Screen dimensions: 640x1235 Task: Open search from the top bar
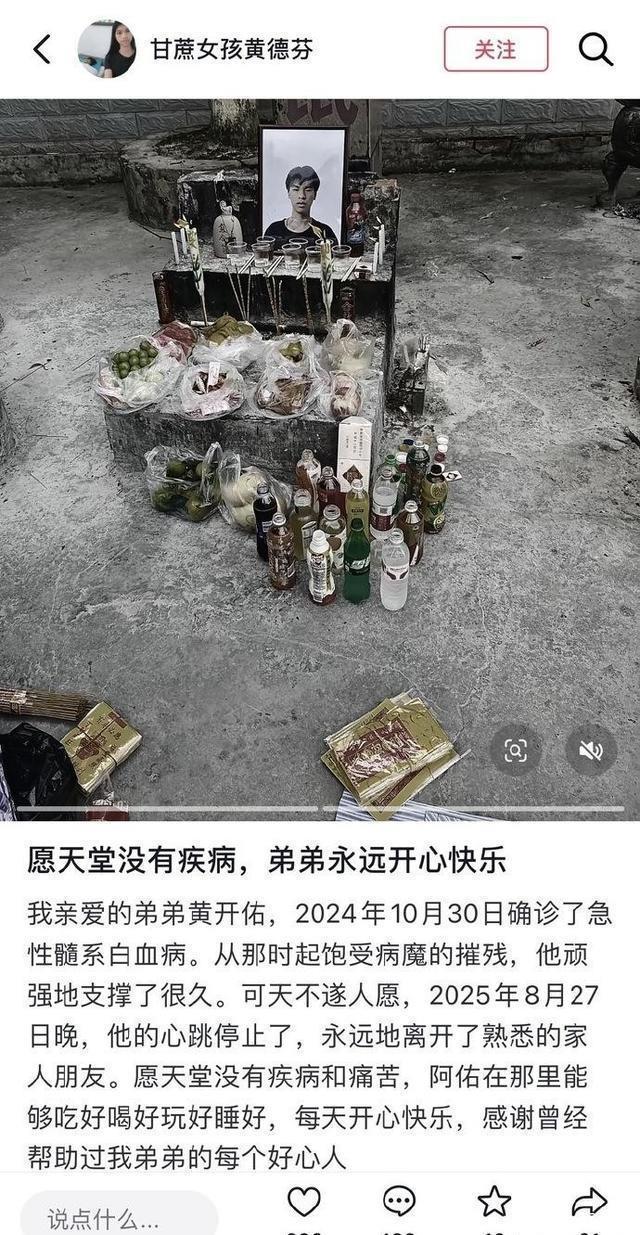click(x=596, y=49)
